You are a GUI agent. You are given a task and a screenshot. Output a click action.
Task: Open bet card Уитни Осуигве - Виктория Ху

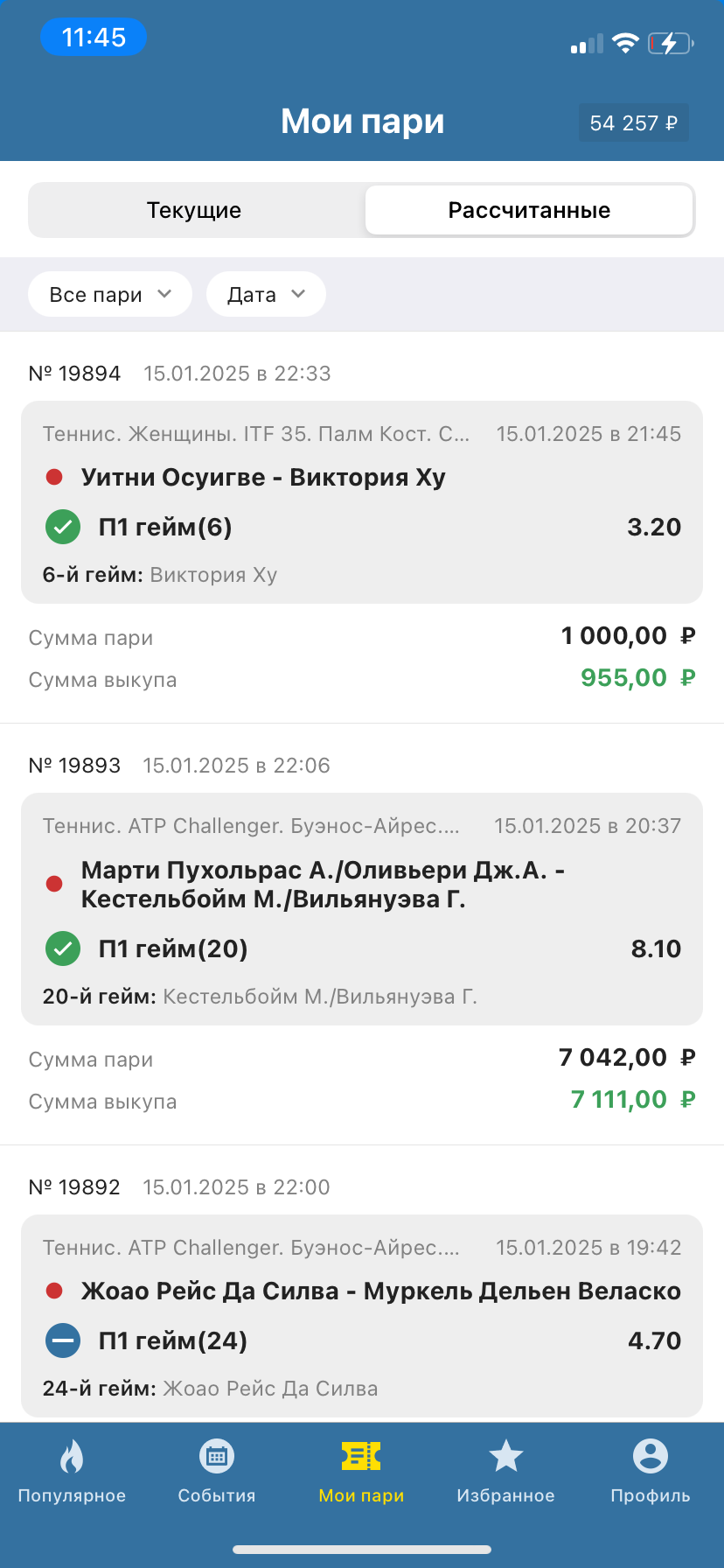click(362, 502)
